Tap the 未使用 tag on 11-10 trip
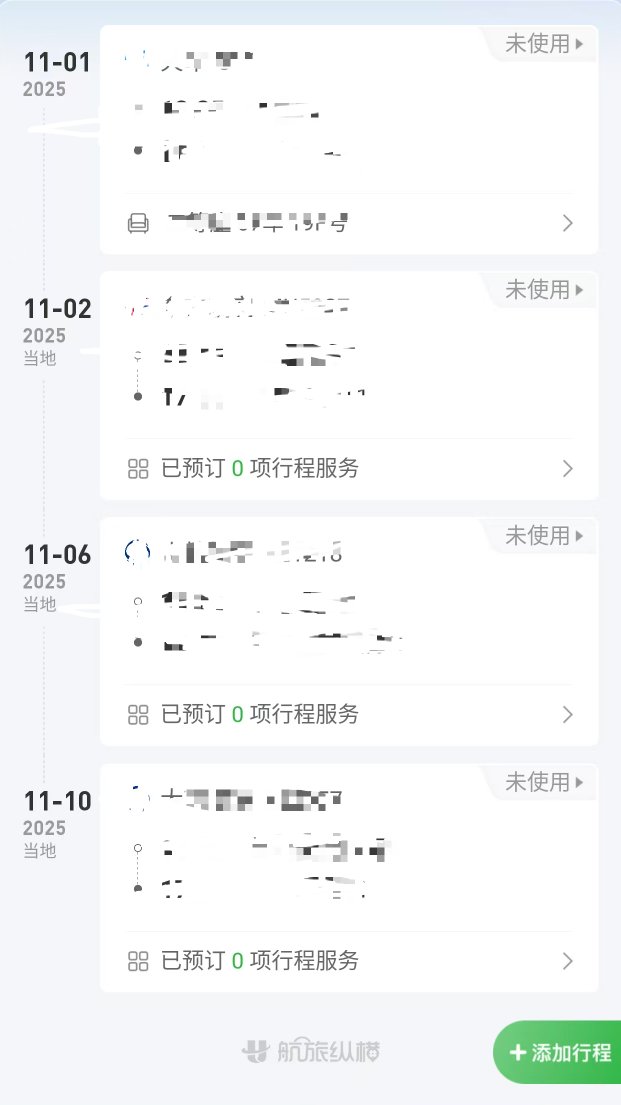Screen dimensions: 621x1105 (x=543, y=782)
